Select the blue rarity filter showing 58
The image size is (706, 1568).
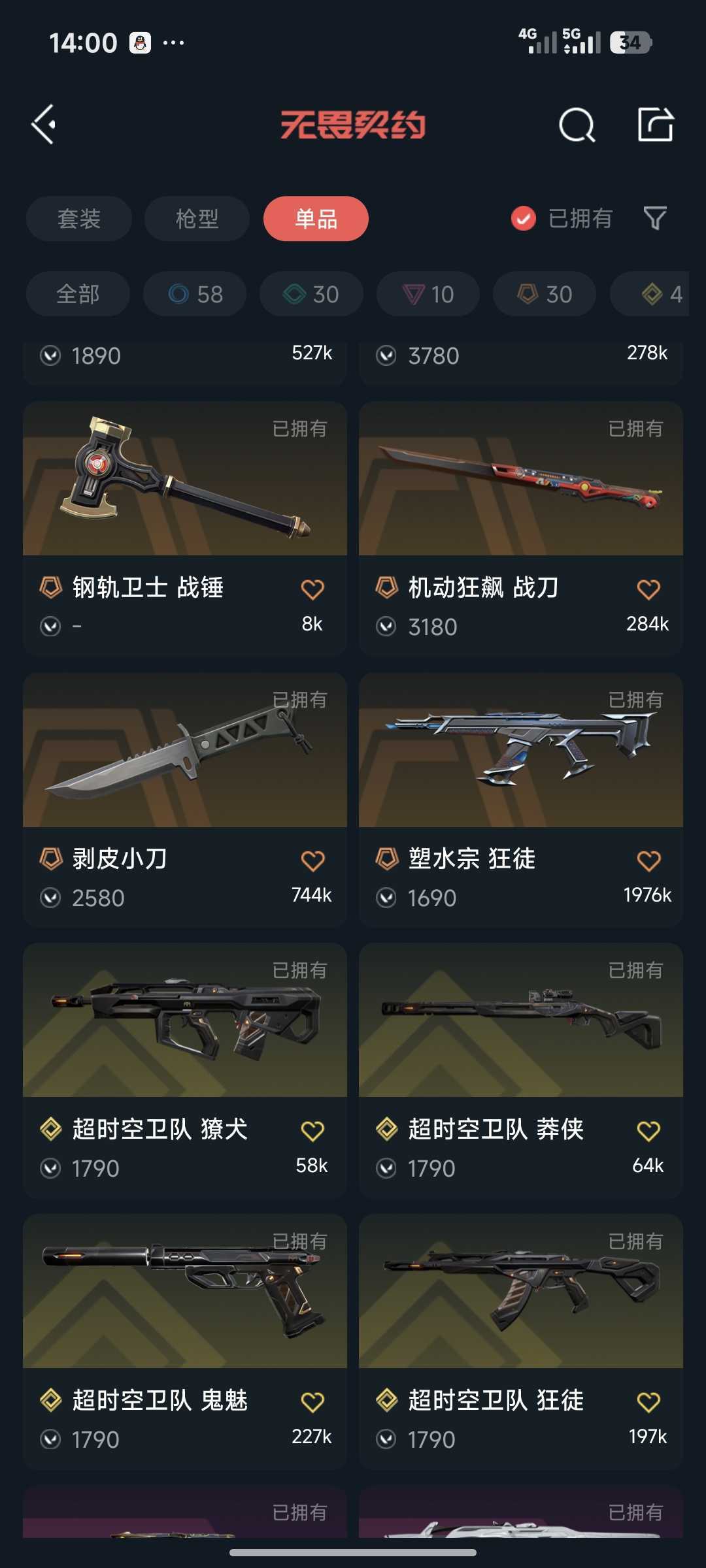coord(194,294)
